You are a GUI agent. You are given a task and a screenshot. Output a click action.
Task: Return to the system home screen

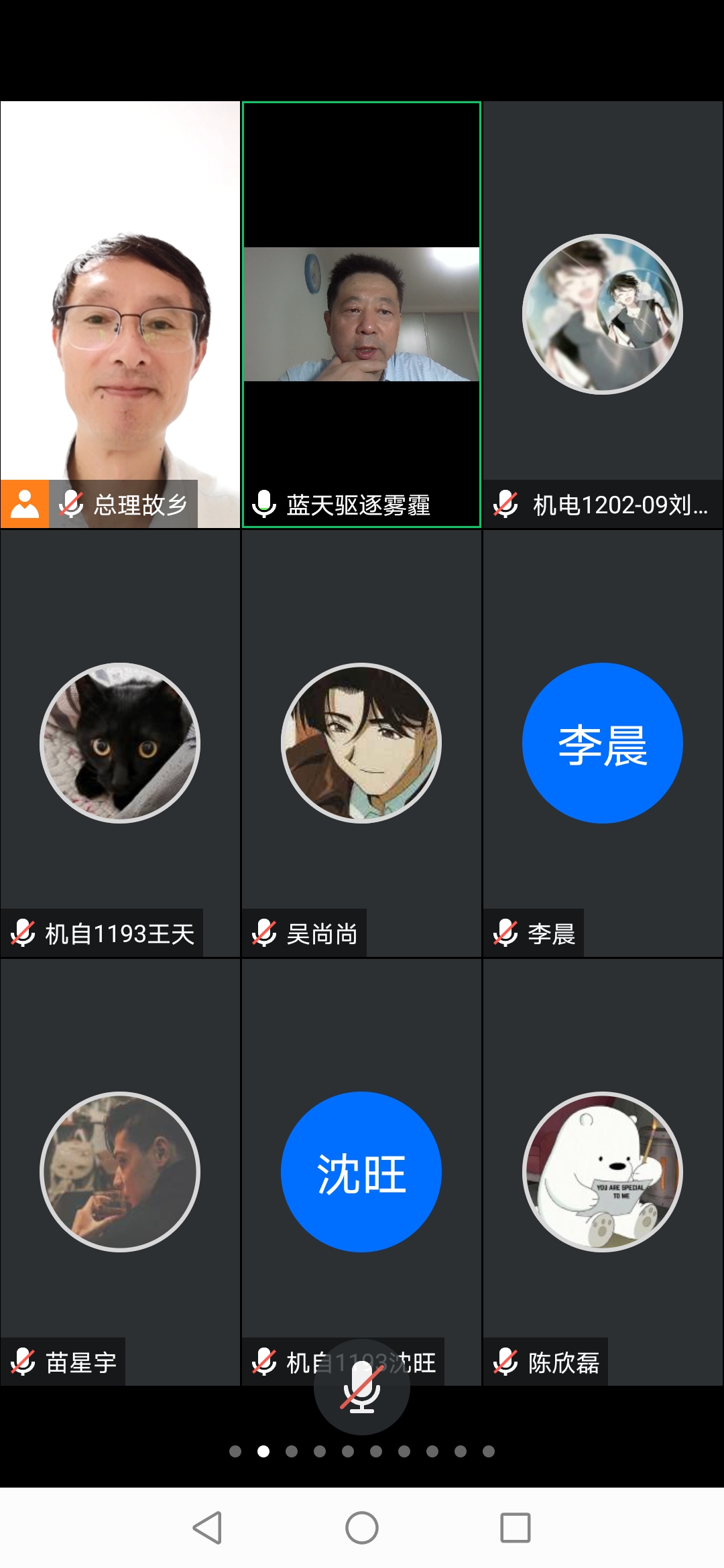(x=361, y=1528)
